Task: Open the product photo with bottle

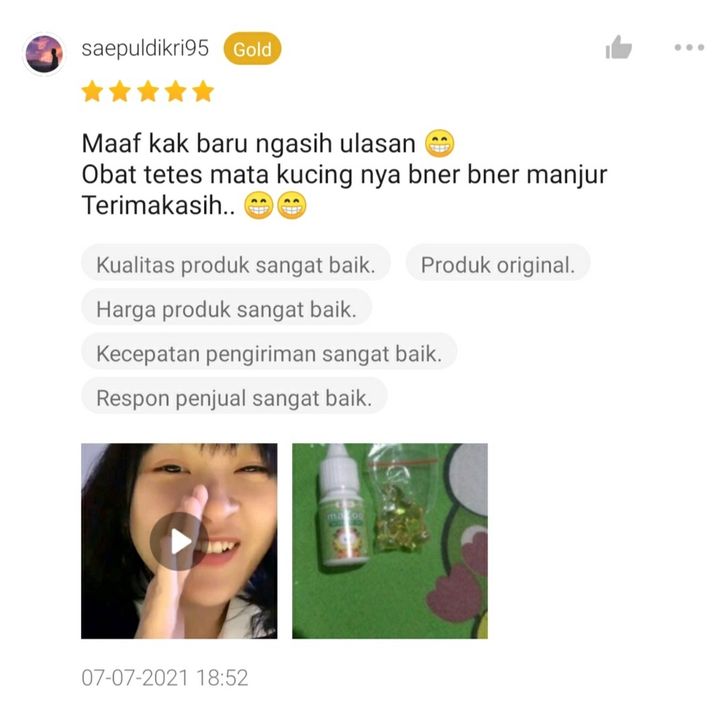Action: pos(389,541)
